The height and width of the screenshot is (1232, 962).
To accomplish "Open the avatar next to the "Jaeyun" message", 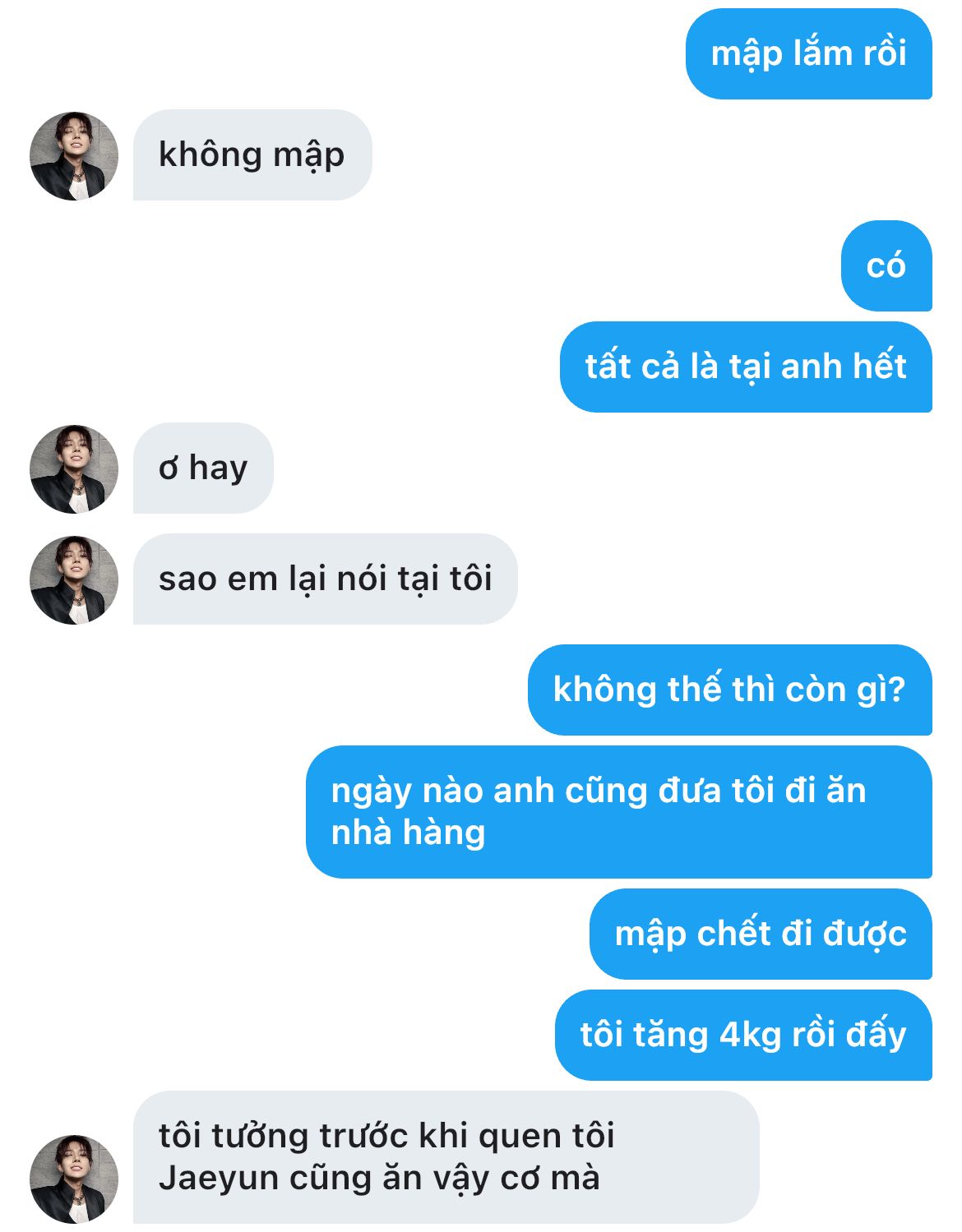I will tap(74, 1179).
